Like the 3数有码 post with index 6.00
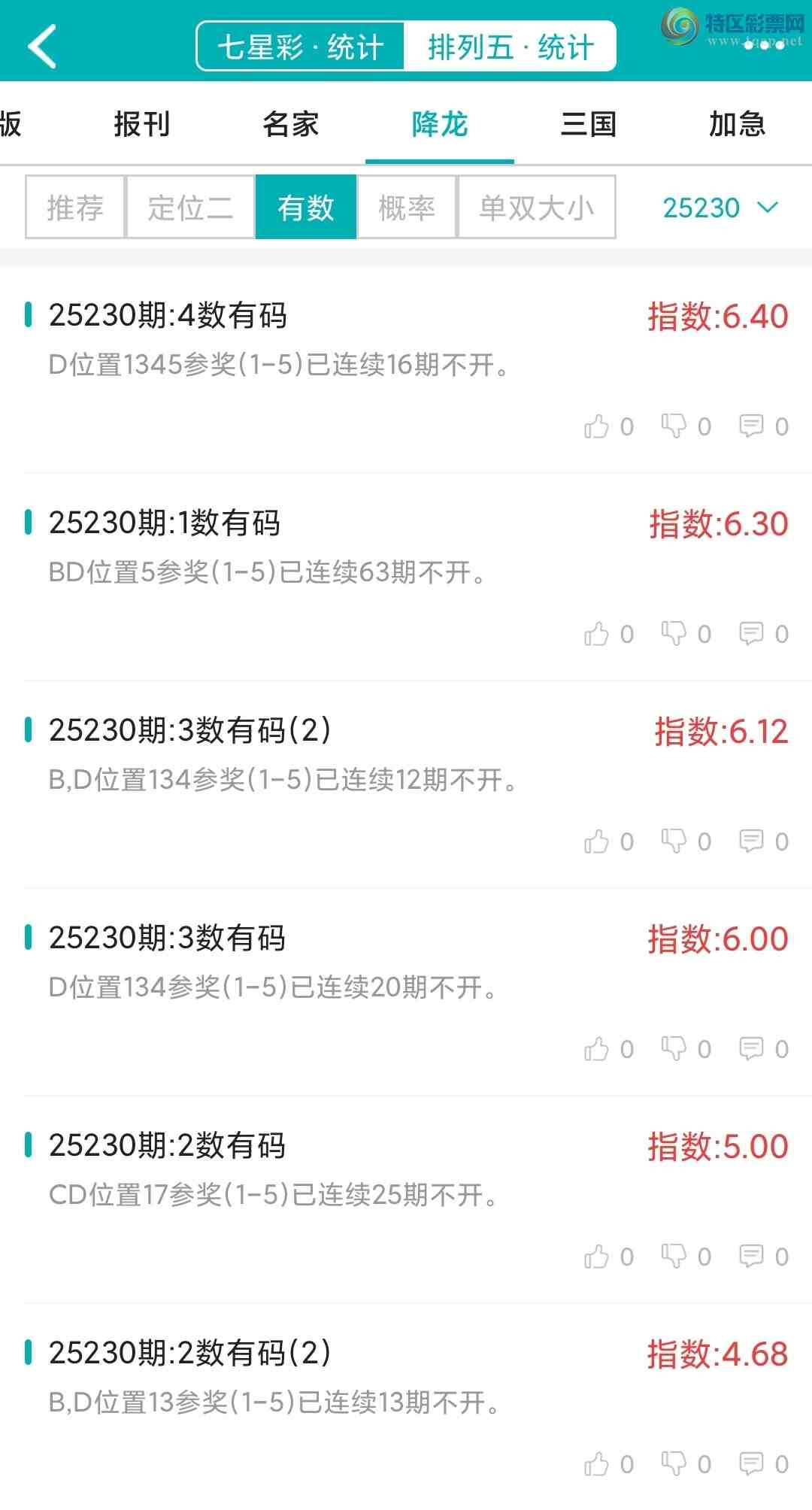Screen dimensions: 812x1510 pos(598,1048)
